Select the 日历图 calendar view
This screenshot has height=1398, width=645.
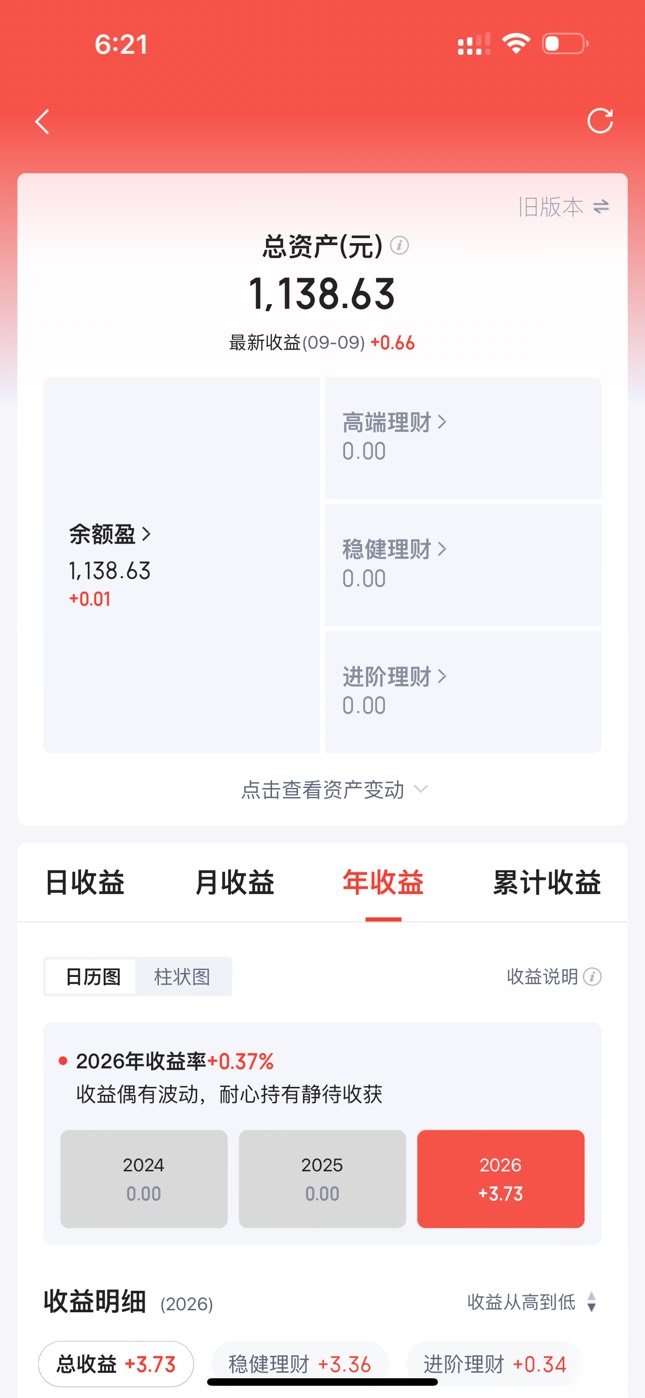point(93,977)
